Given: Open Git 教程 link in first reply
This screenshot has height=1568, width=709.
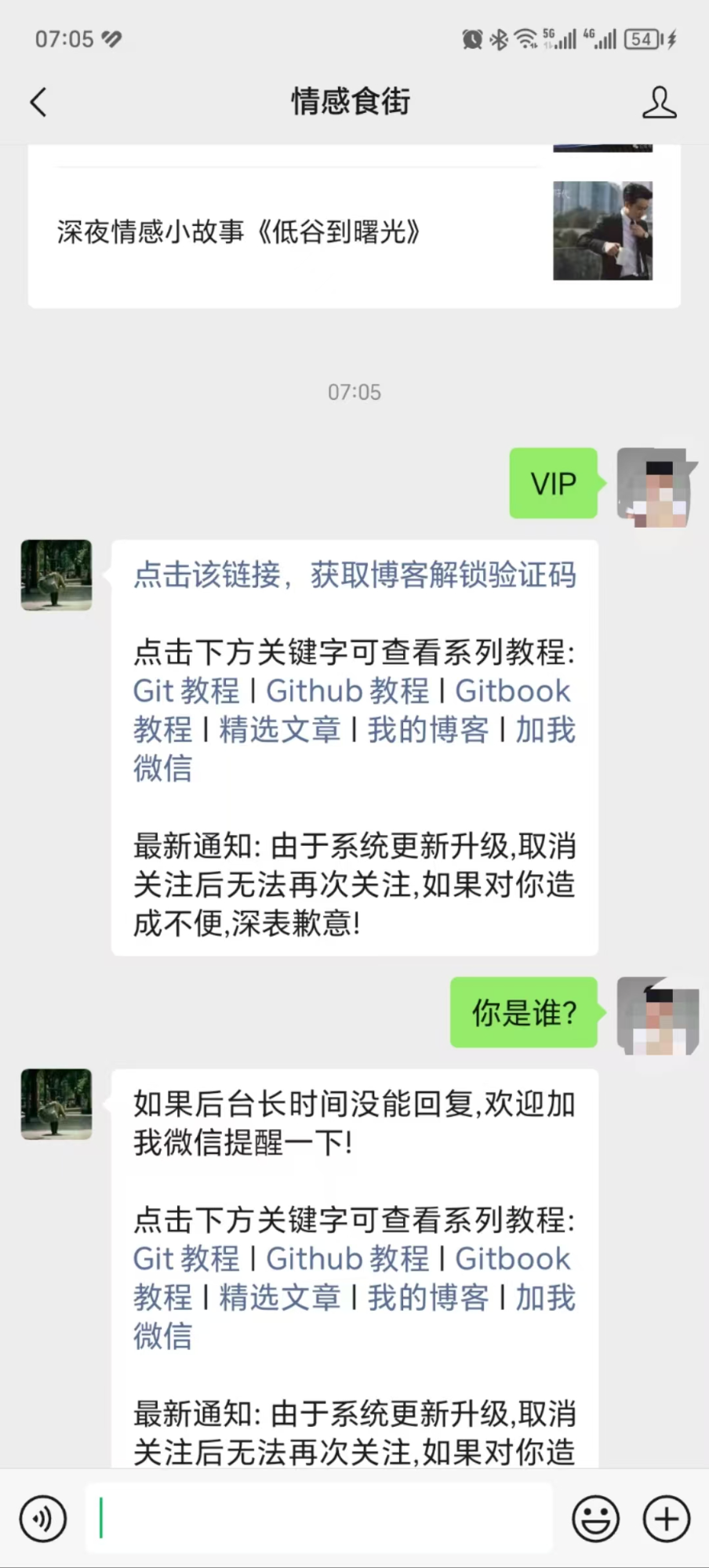Looking at the screenshot, I should click(x=187, y=691).
